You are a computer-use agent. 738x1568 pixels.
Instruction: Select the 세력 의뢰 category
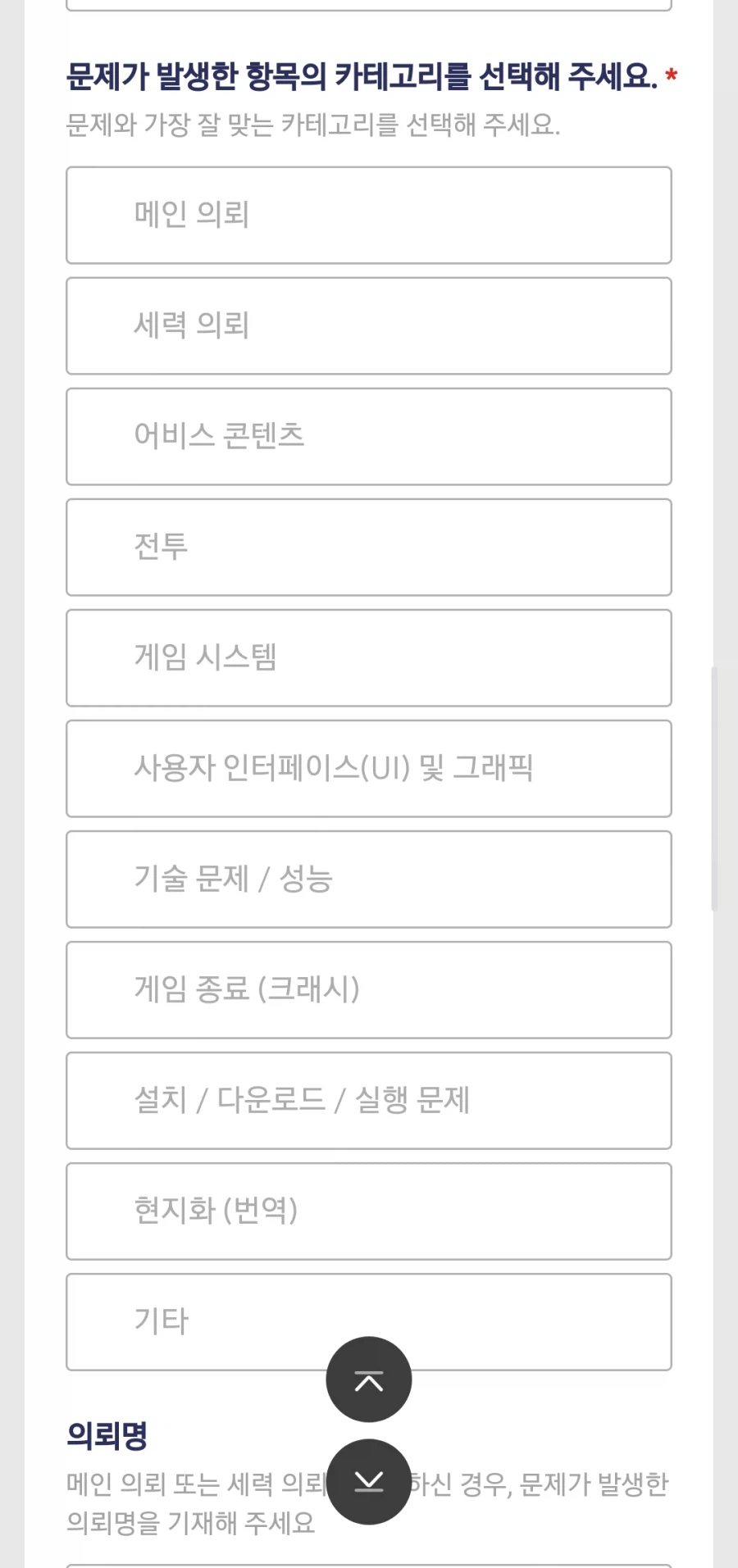pos(369,326)
